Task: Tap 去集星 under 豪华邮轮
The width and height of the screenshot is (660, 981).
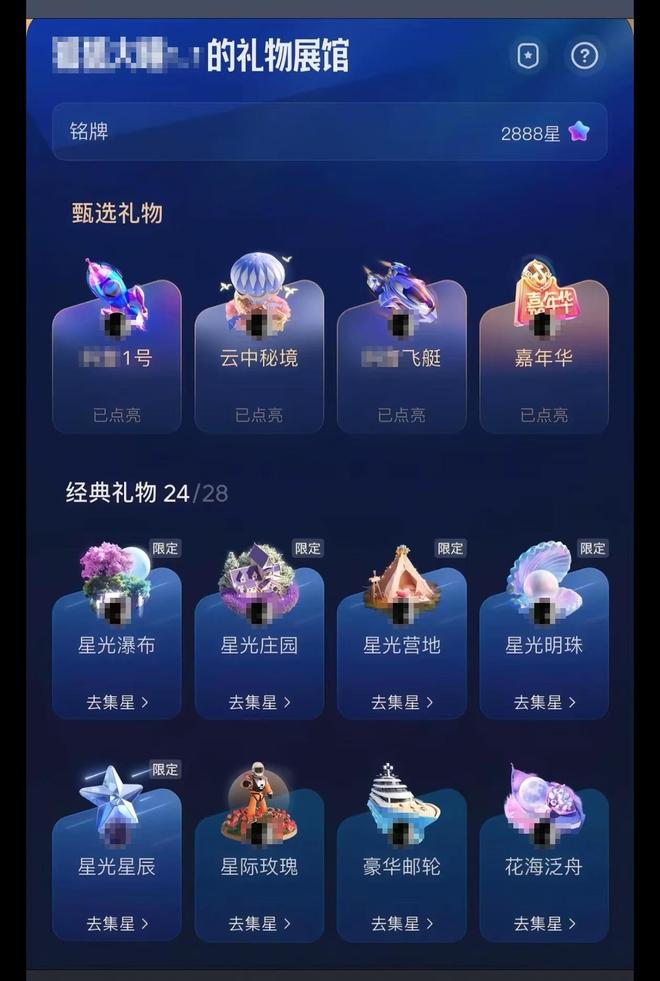Action: (x=402, y=923)
